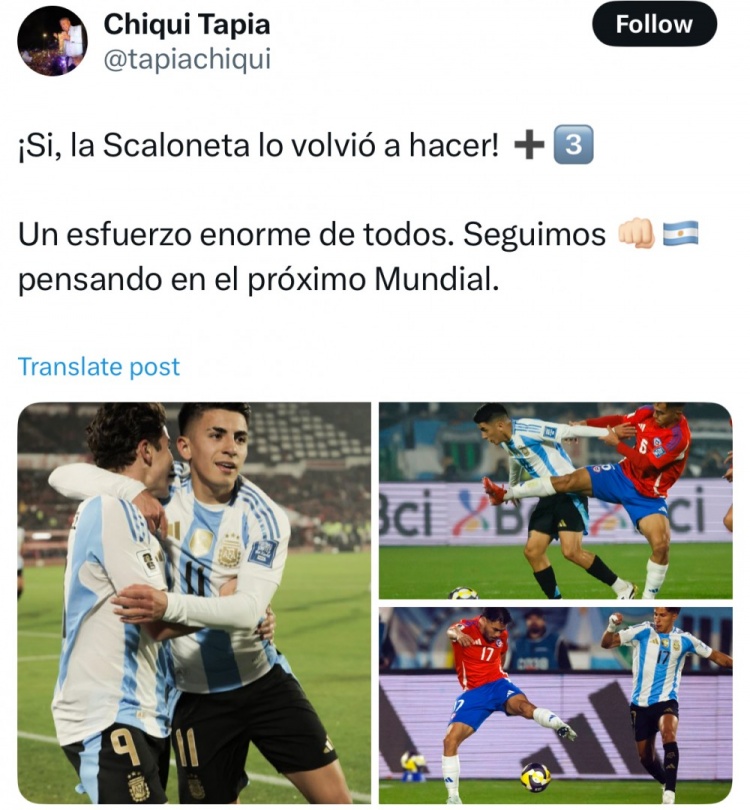Open Chiqui Tapia's profile picture

point(52,41)
